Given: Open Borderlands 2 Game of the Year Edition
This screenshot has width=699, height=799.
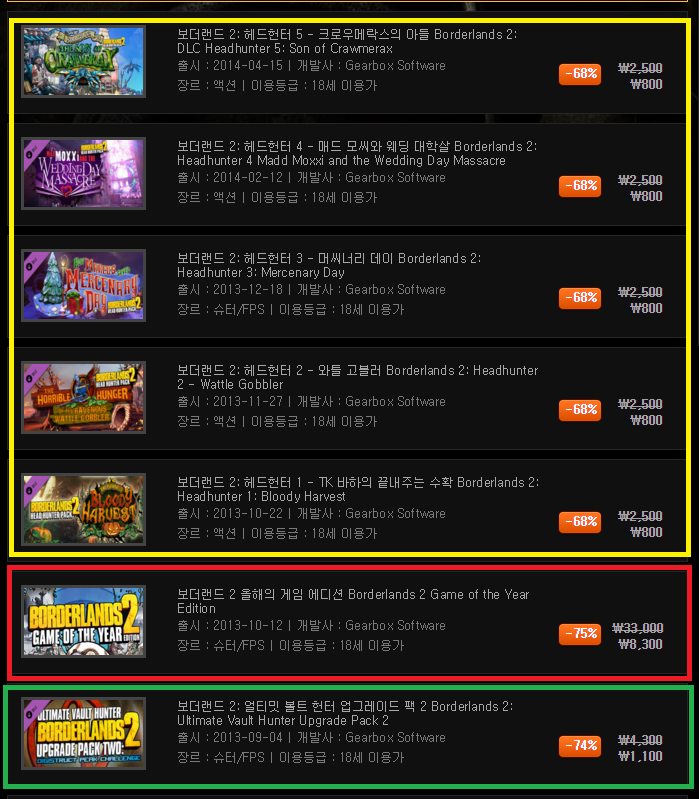Looking at the screenshot, I should click(353, 601).
